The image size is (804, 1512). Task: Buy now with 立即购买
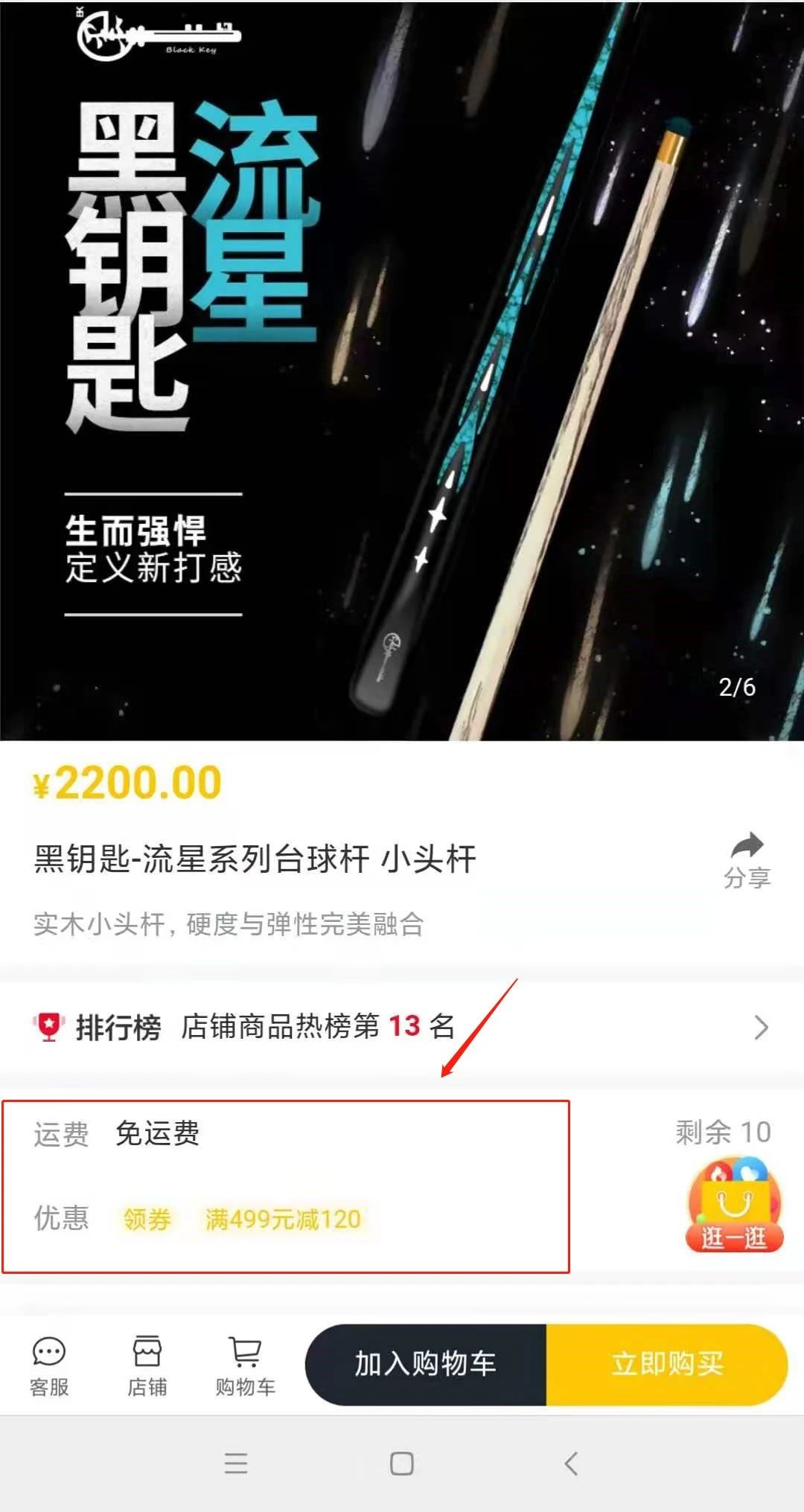[667, 1364]
